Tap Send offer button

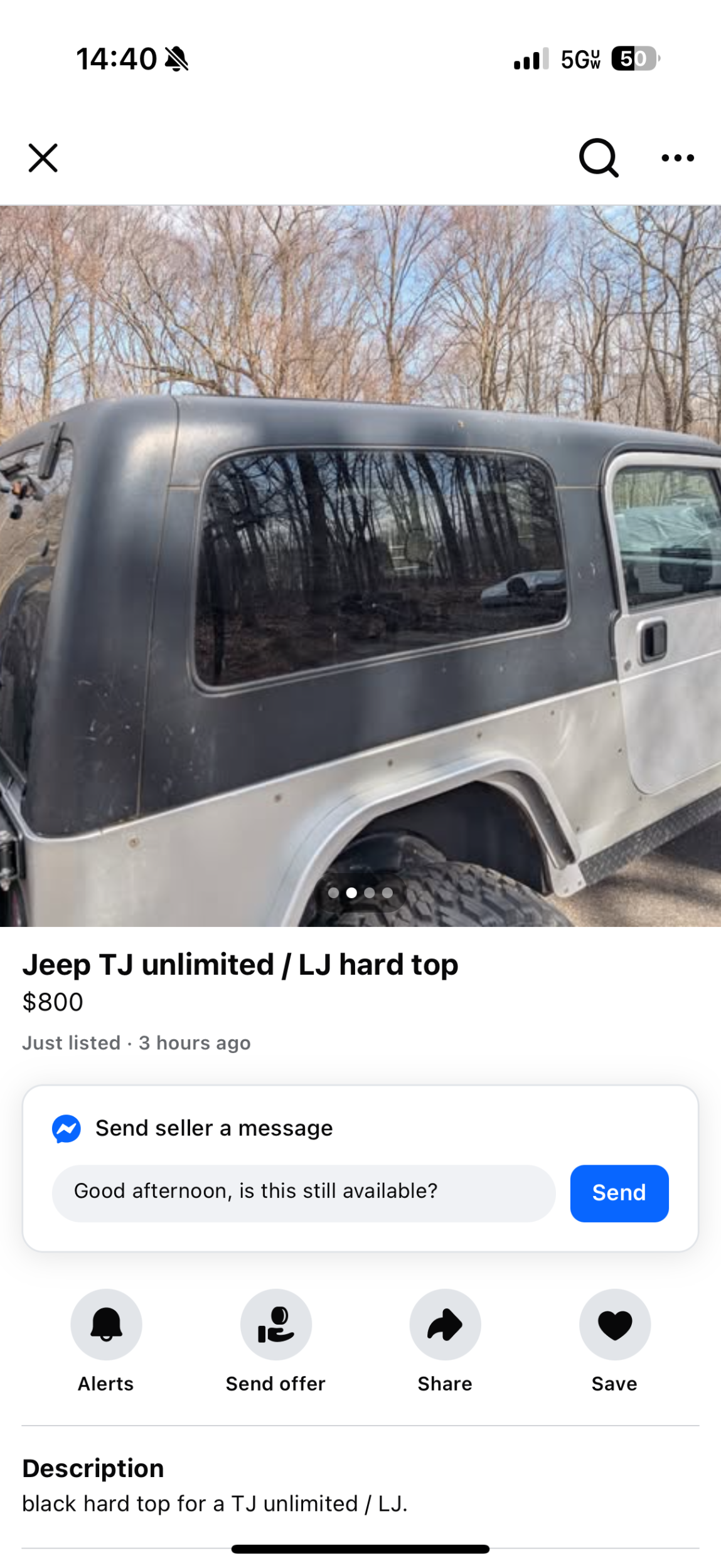[275, 1324]
